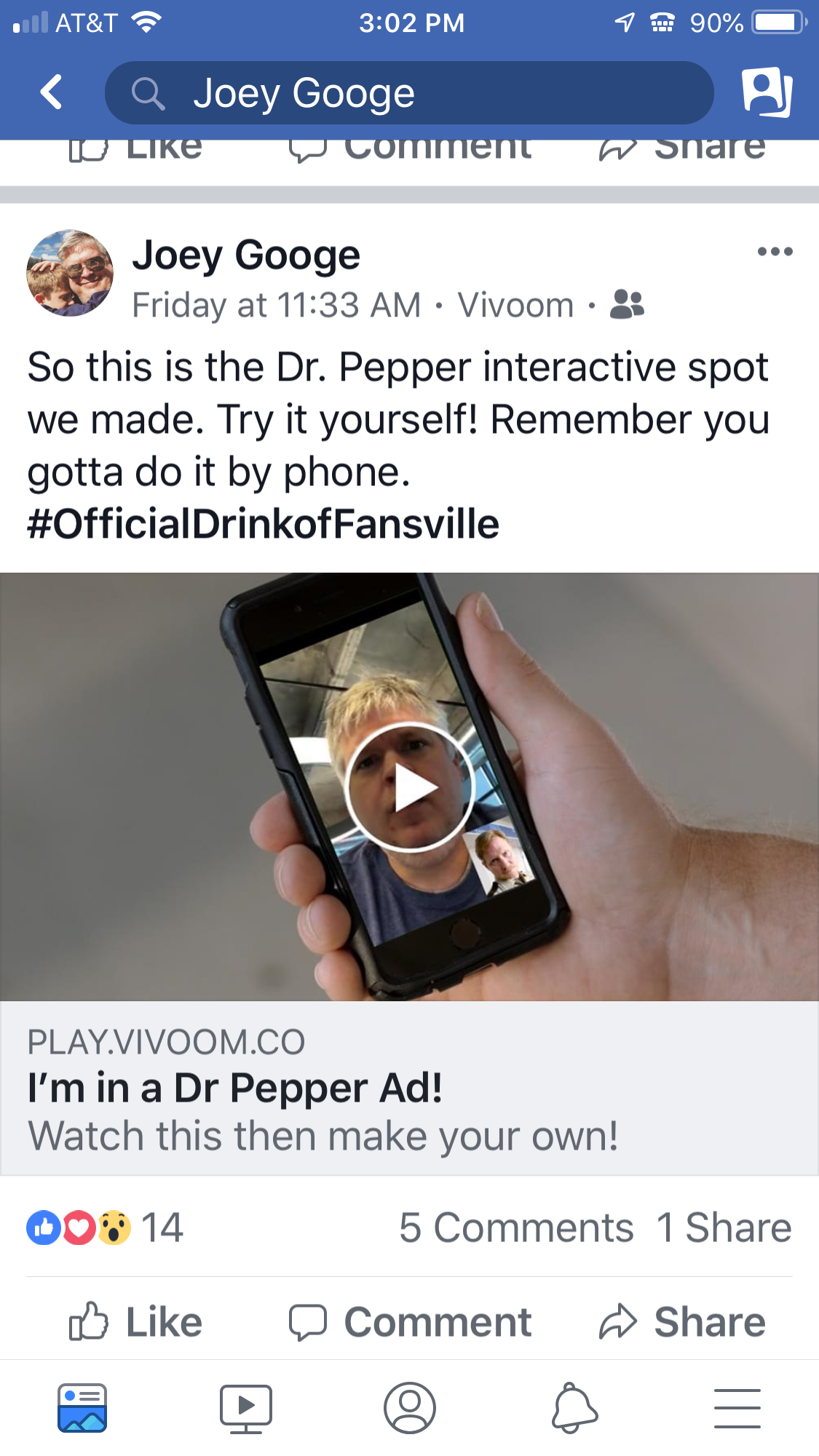Open the friends profile icon in header
This screenshot has width=819, height=1456.
pos(766,92)
